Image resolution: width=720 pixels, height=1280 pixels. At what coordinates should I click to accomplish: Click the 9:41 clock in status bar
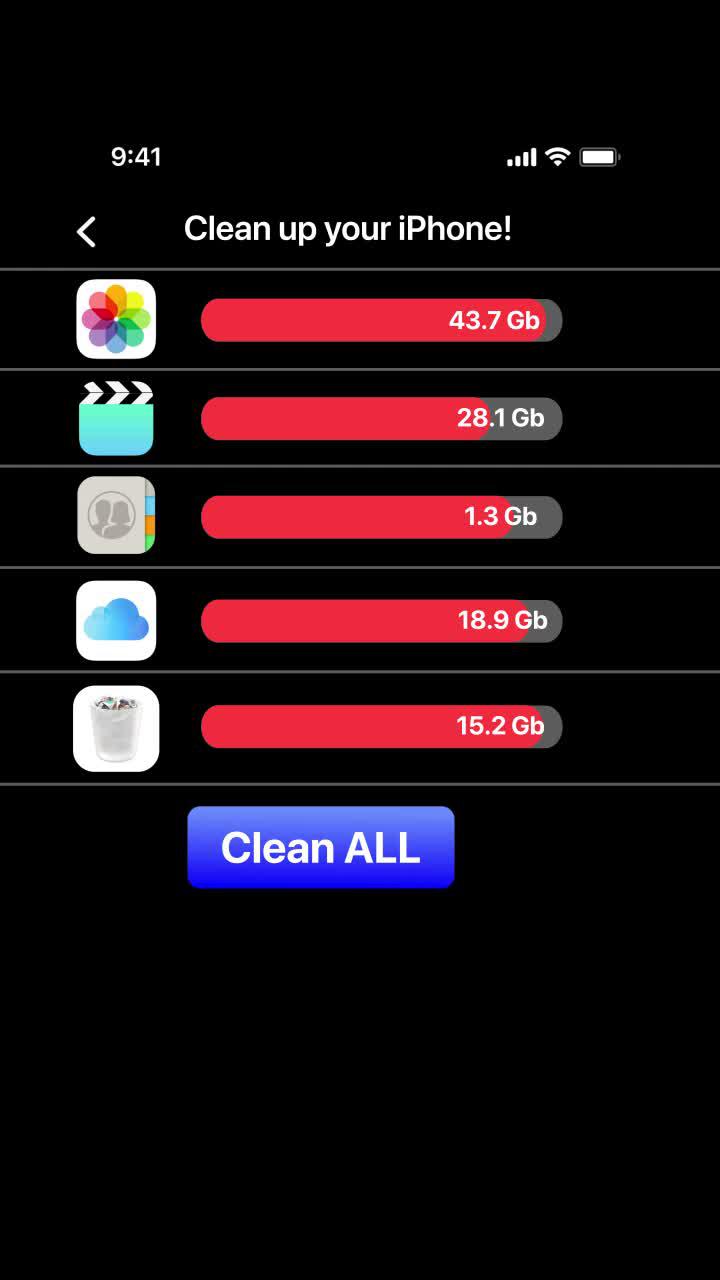(x=137, y=157)
